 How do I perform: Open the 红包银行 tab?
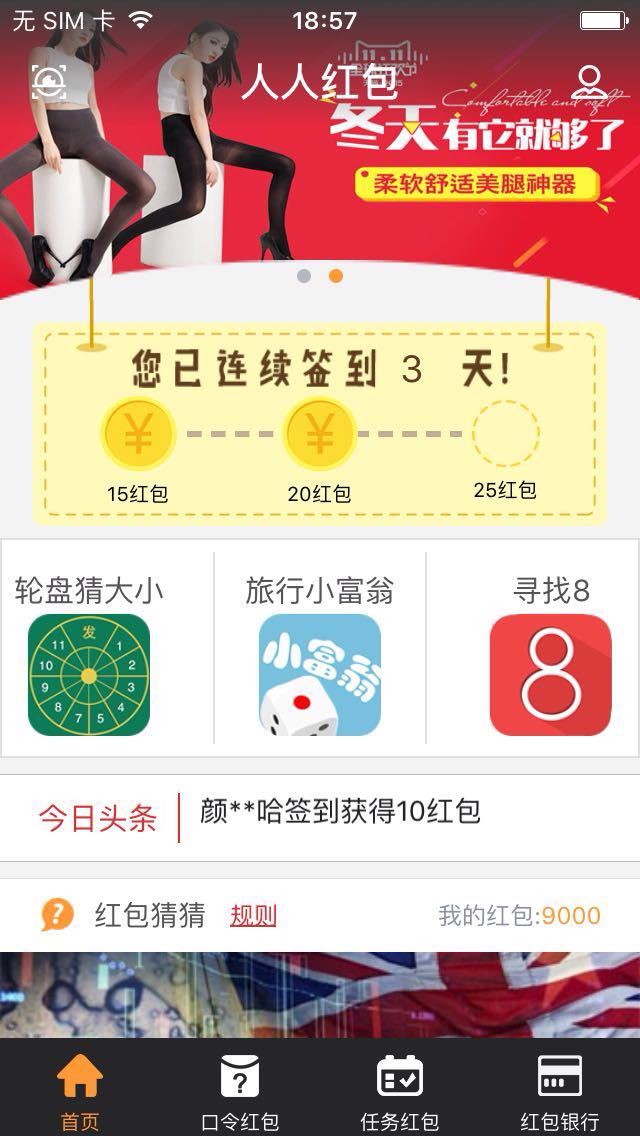click(x=560, y=1092)
